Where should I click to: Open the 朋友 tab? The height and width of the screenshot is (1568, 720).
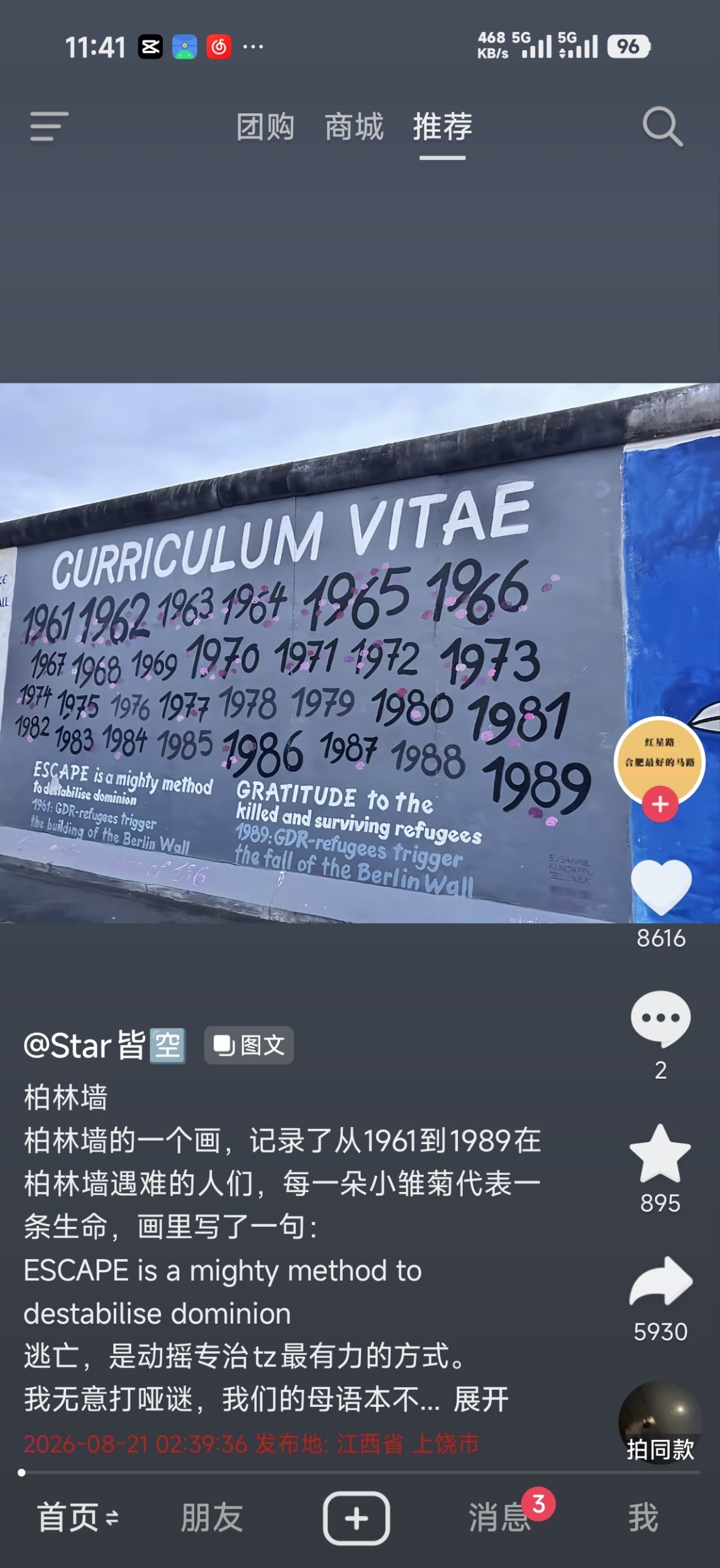pyautogui.click(x=212, y=1518)
